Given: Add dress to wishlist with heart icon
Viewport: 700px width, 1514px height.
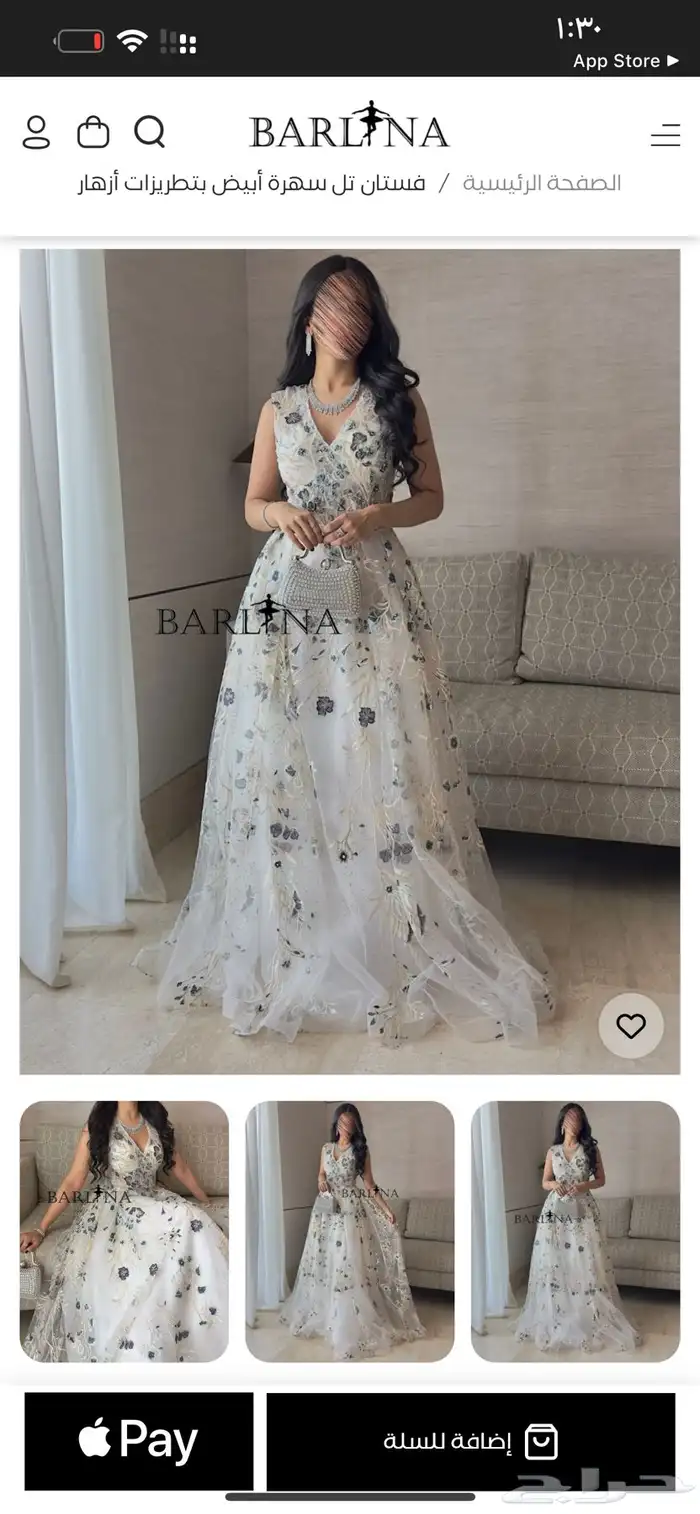Looking at the screenshot, I should click(x=631, y=1026).
